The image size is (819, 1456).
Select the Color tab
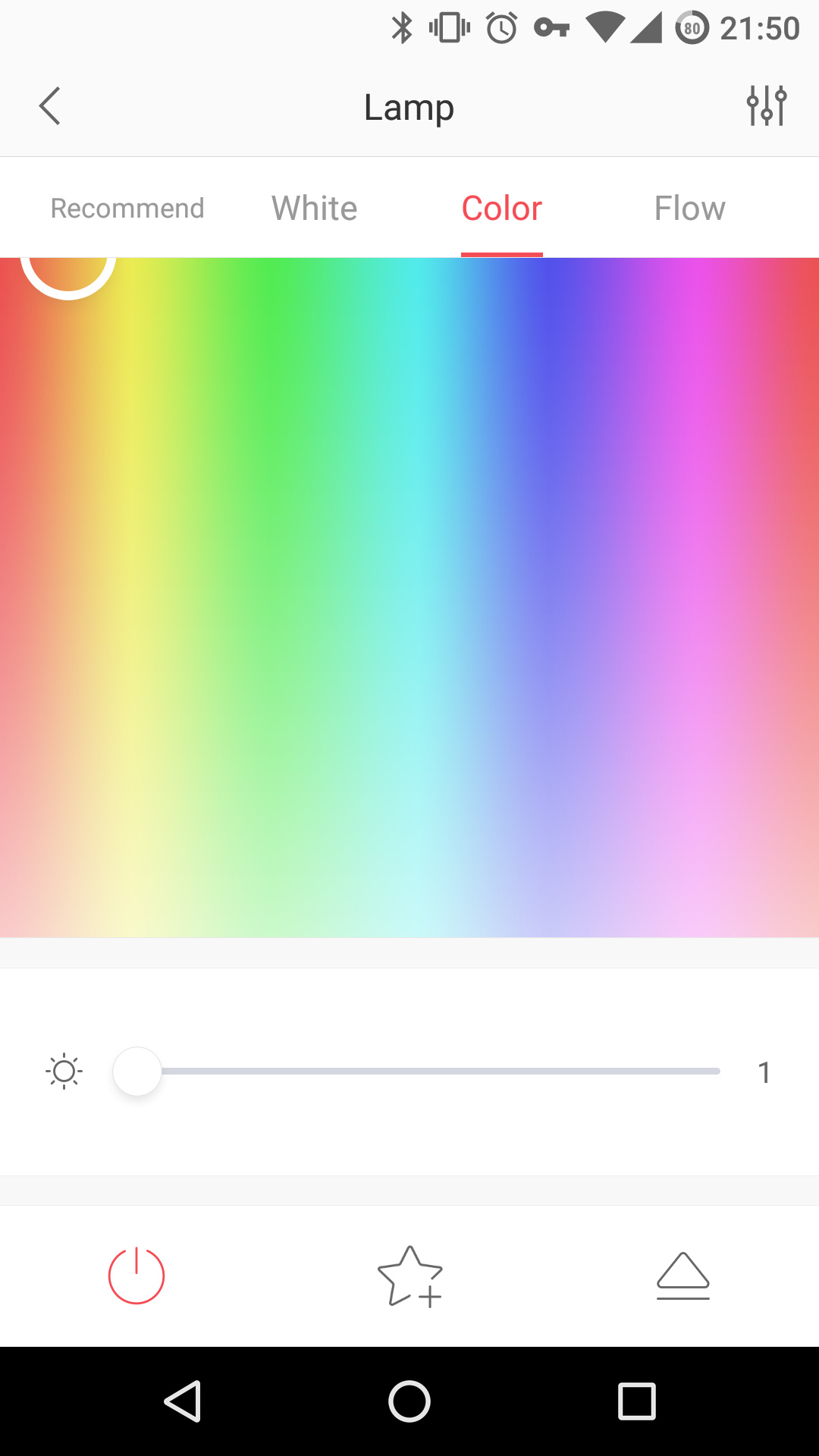pyautogui.click(x=502, y=208)
